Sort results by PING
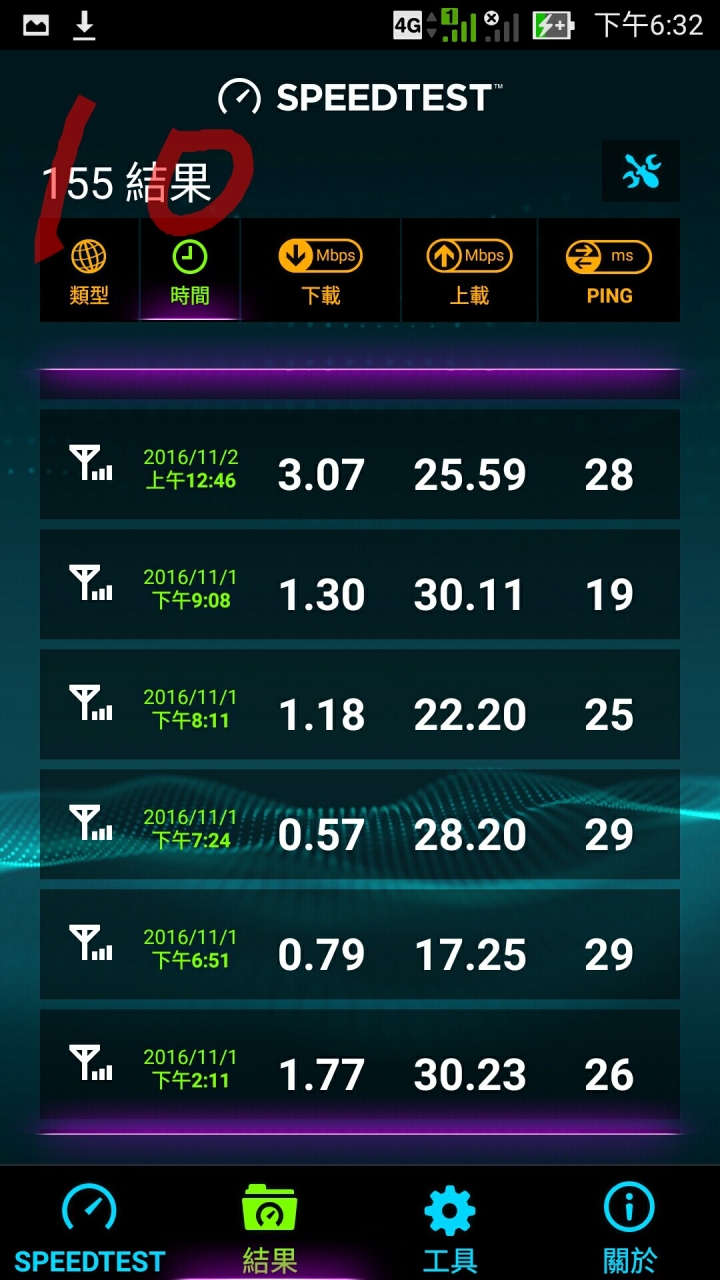This screenshot has height=1280, width=720. (x=609, y=271)
